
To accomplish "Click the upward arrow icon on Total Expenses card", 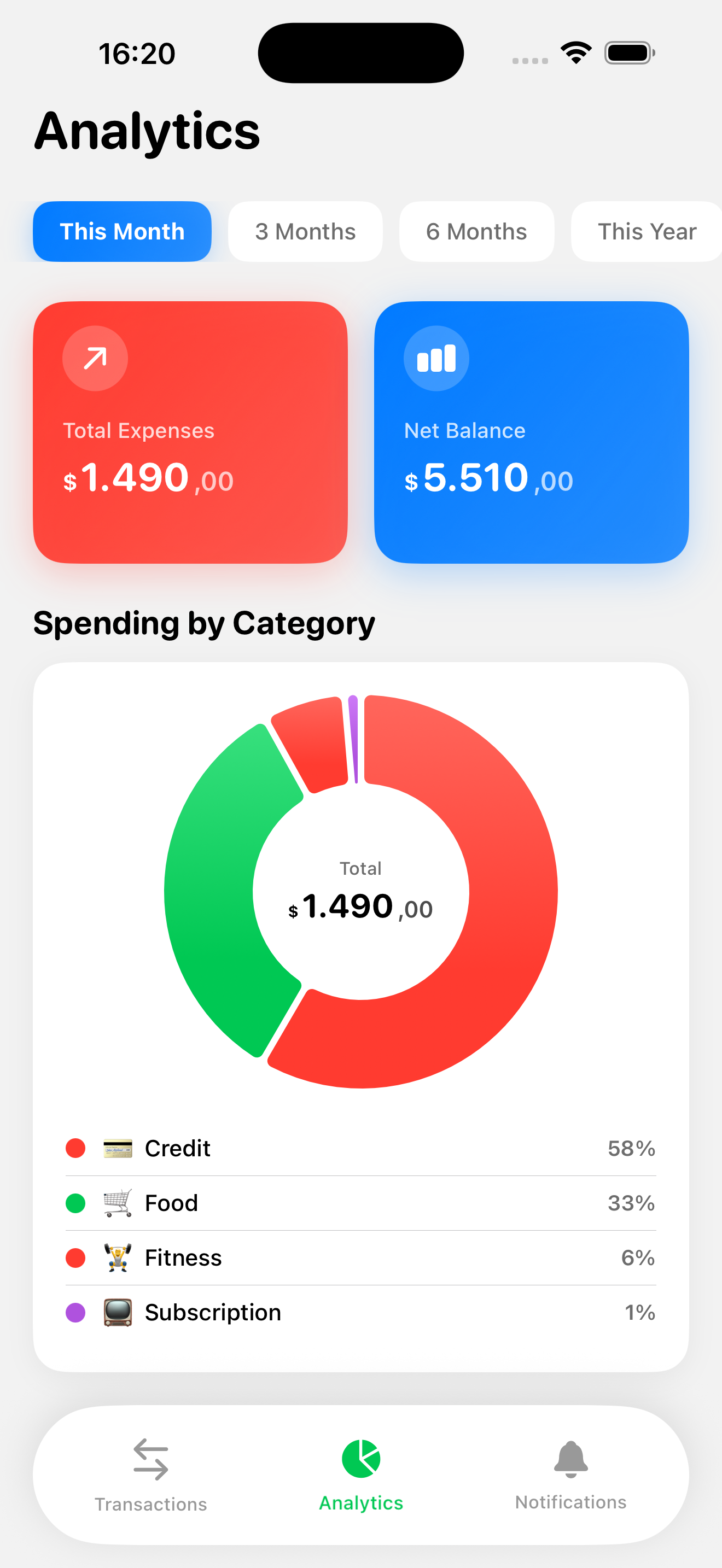I will coord(95,359).
